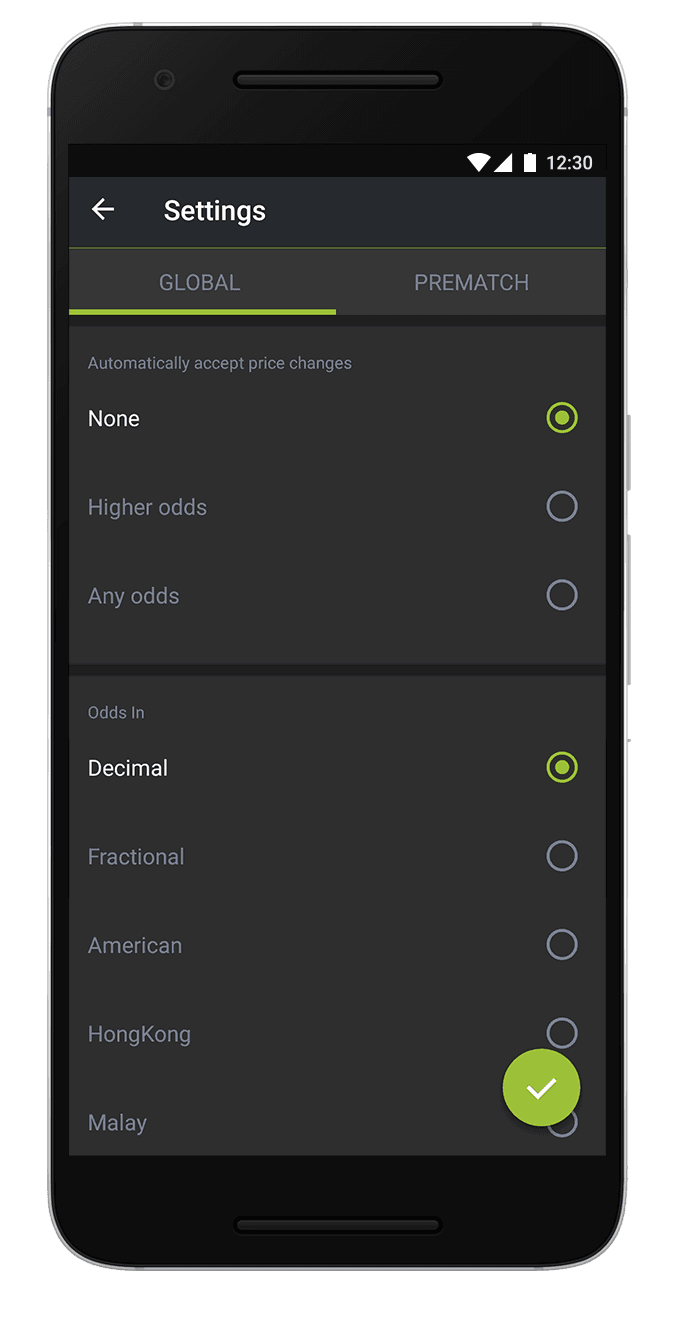Set odds format to Decimal

click(x=561, y=768)
